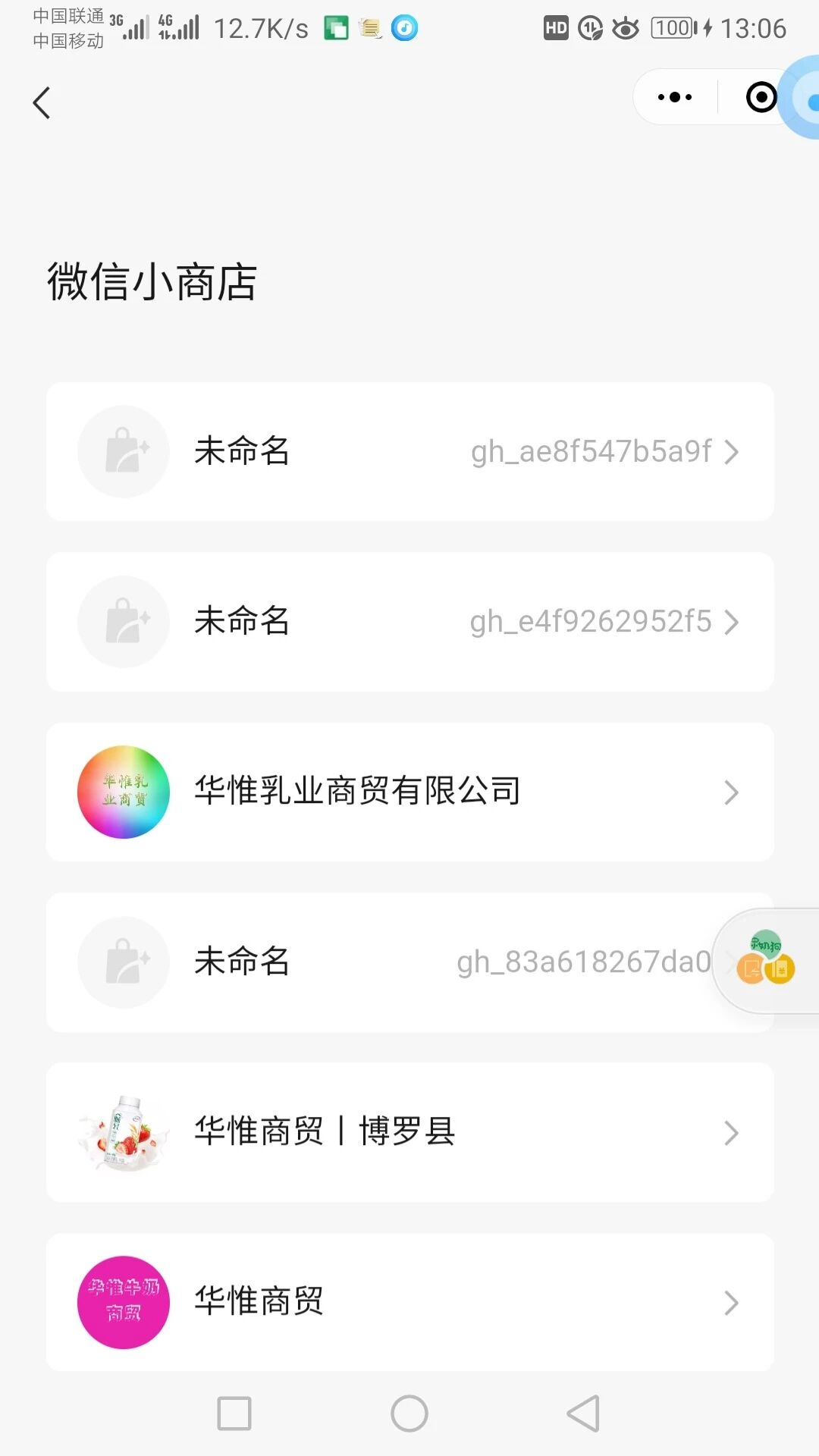Open the mini program more options menu
This screenshot has width=819, height=1456.
[x=675, y=97]
